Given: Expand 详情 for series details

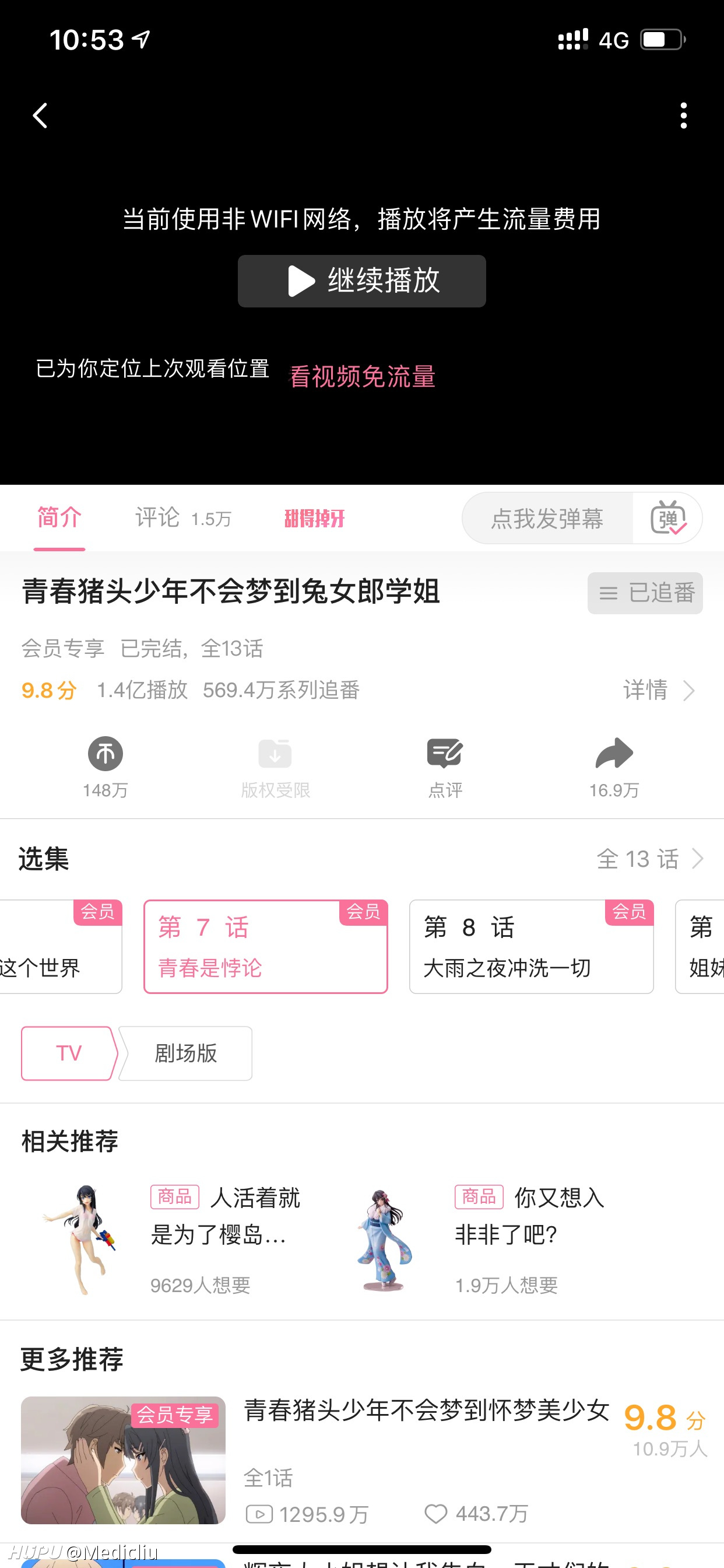Looking at the screenshot, I should click(659, 690).
